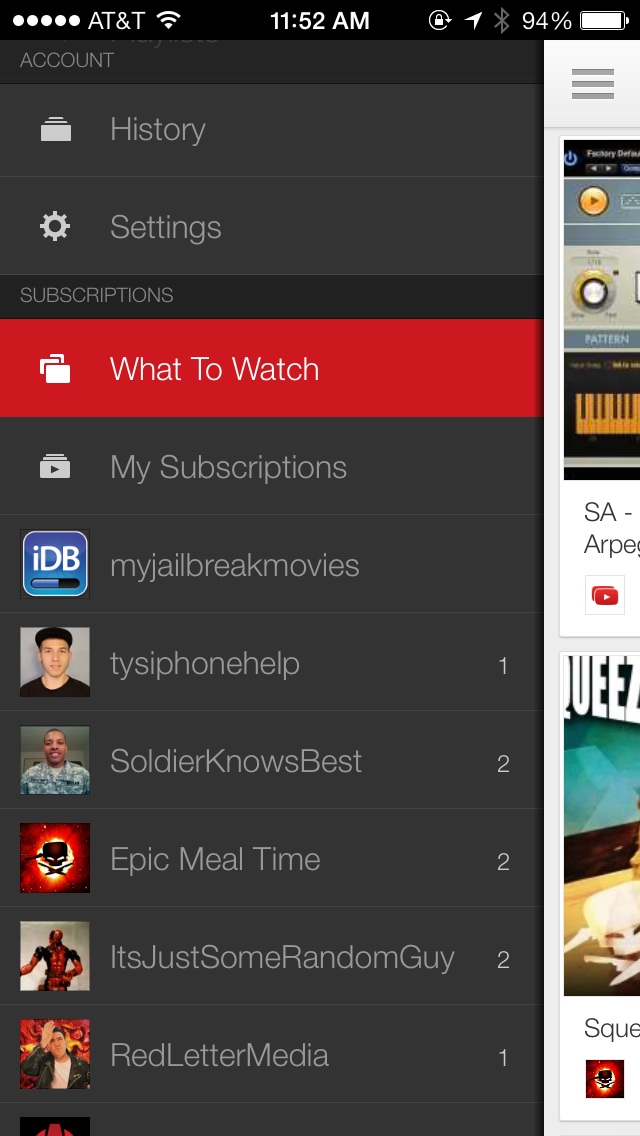The width and height of the screenshot is (640, 1136).
Task: Open the Epic Meal Time channel
Action: pos(272,858)
